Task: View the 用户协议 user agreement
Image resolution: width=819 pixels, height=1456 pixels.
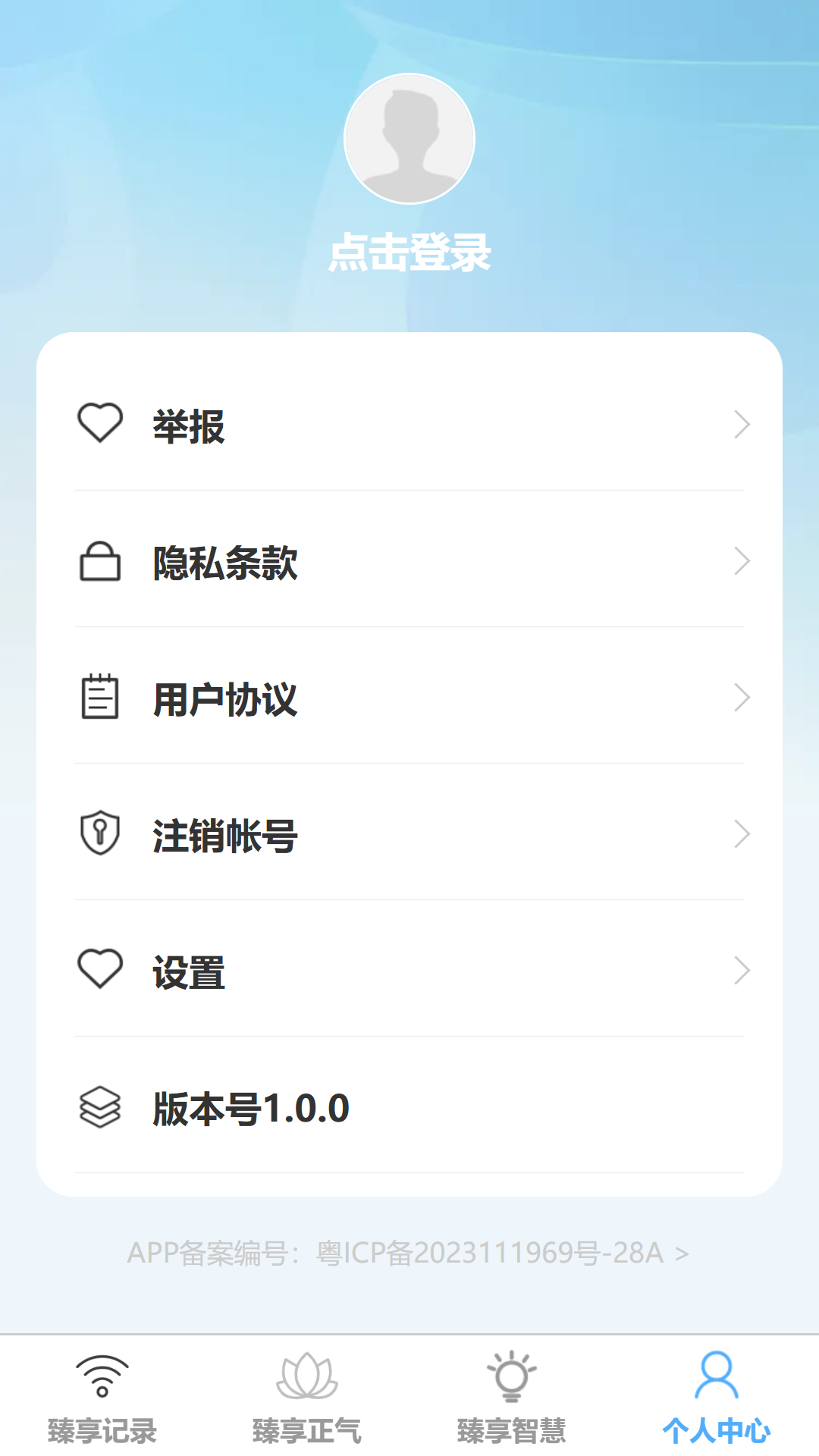Action: tap(409, 697)
